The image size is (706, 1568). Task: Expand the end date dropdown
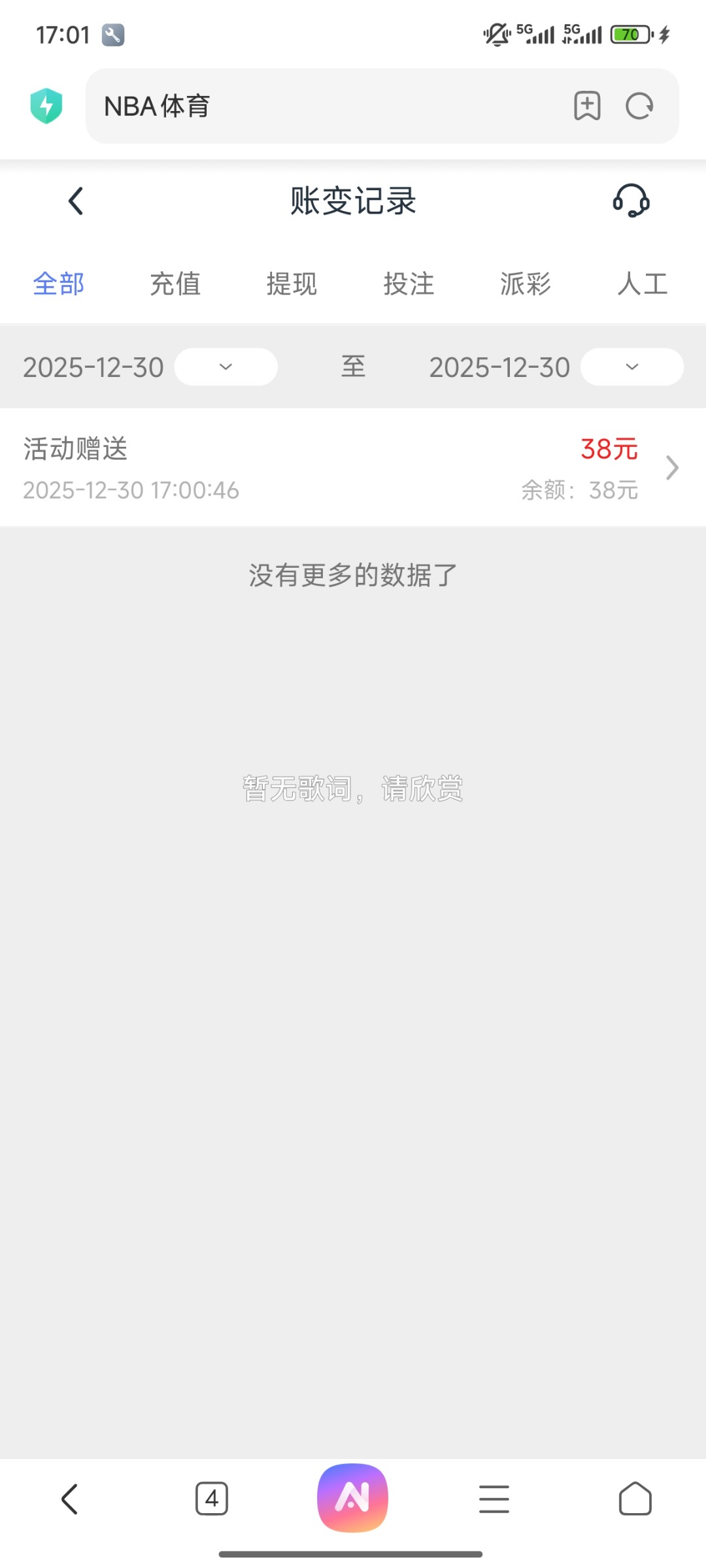(631, 367)
